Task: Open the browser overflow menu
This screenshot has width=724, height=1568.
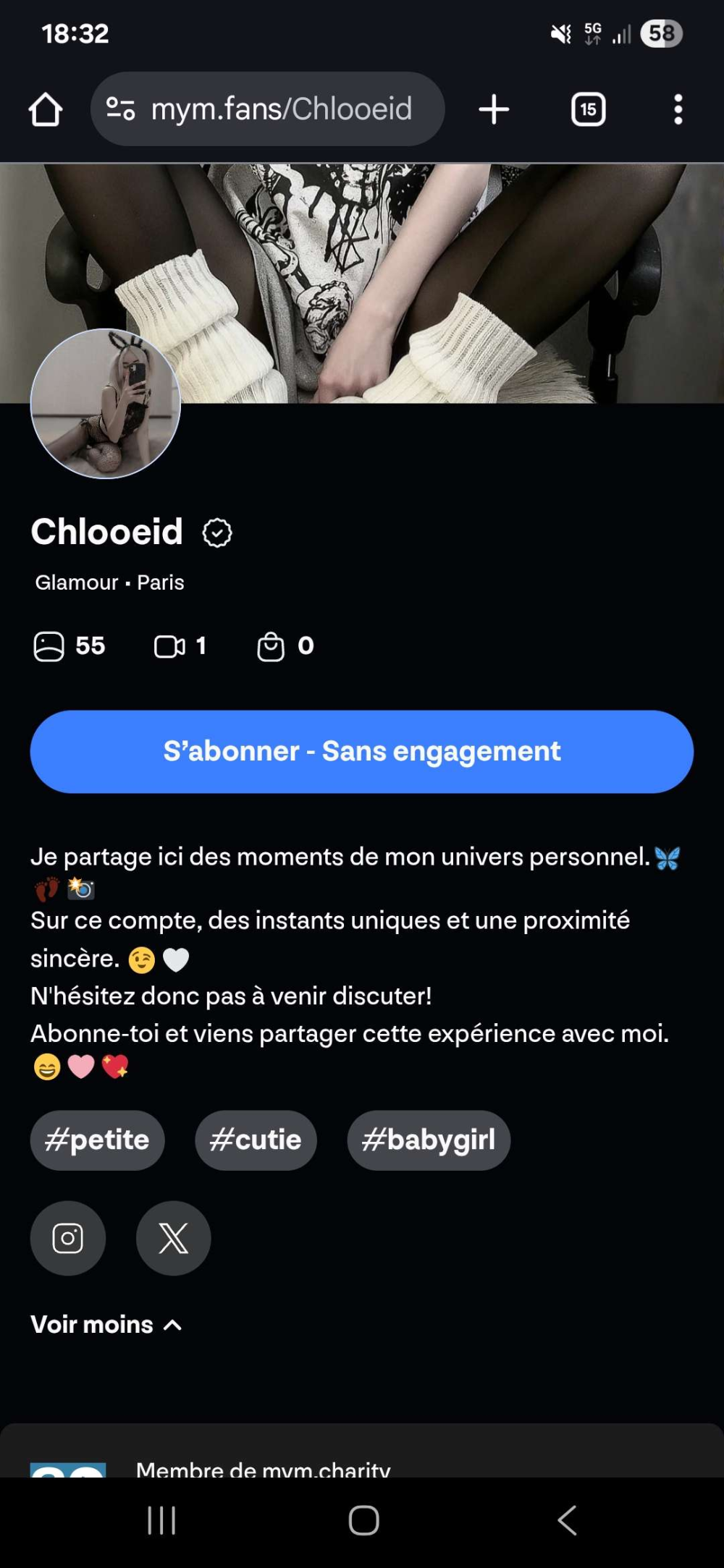Action: coord(678,109)
